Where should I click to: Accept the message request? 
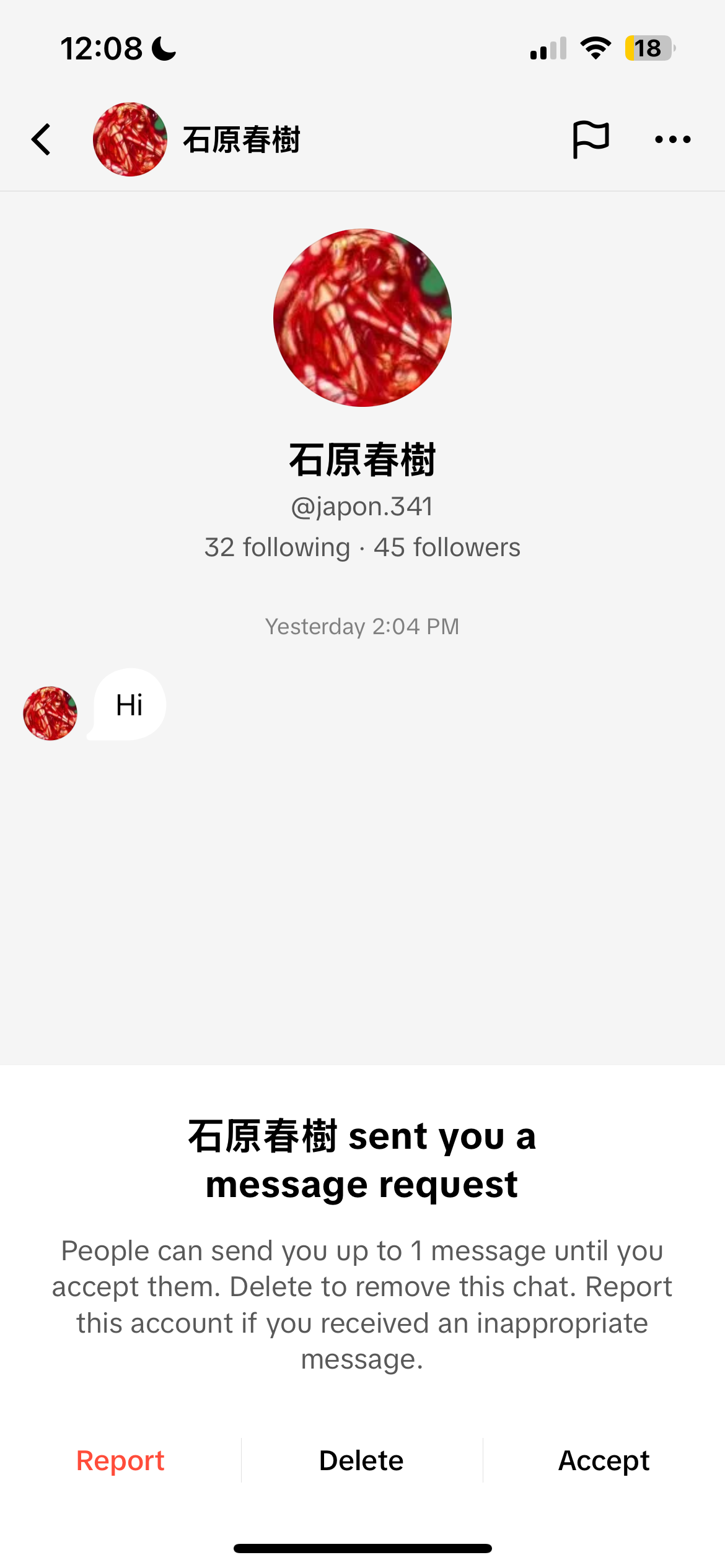604,1460
